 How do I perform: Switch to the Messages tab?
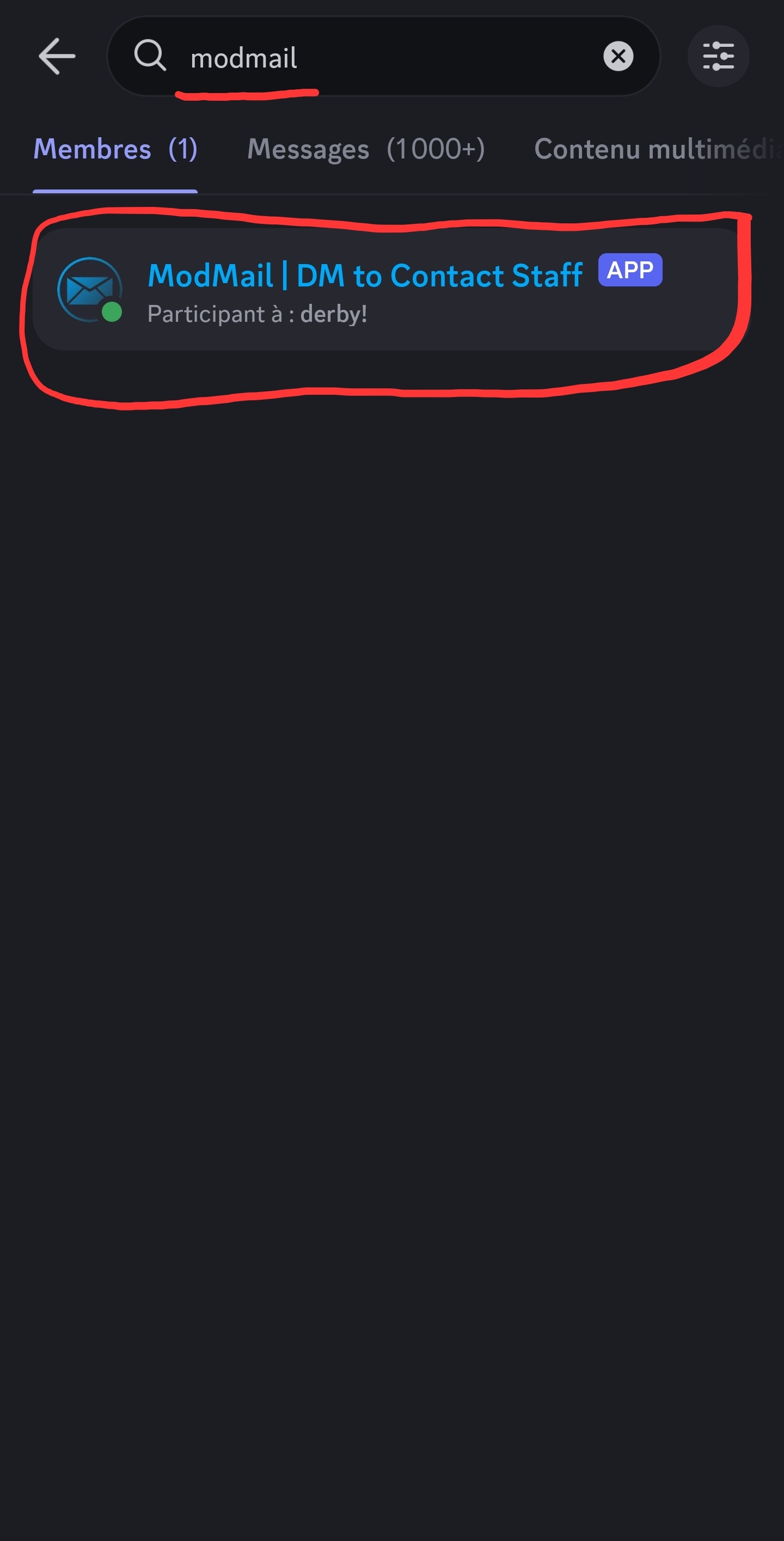(x=365, y=149)
